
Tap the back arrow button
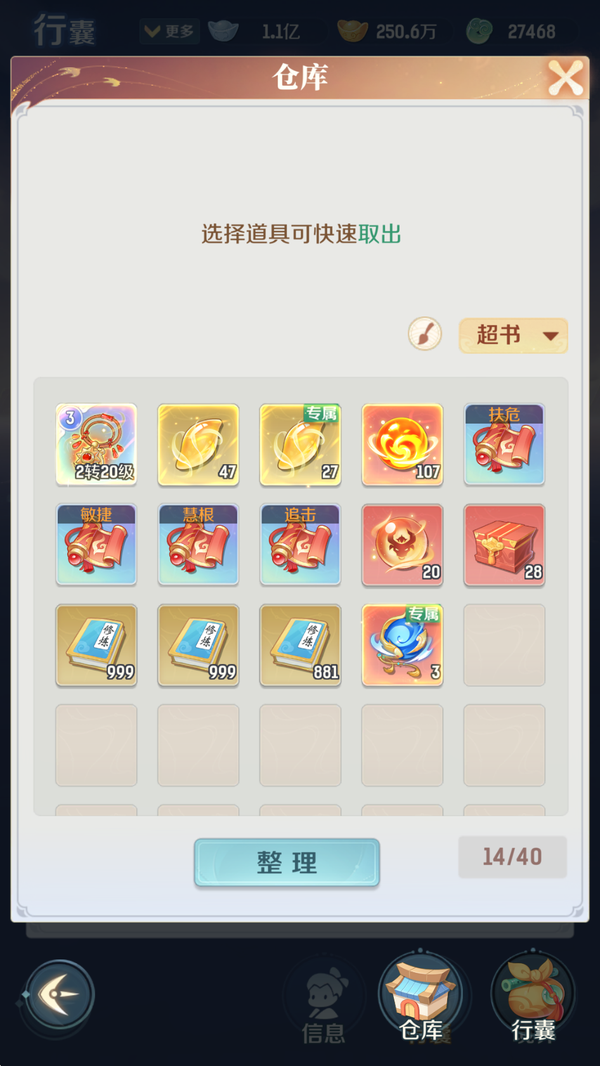tap(60, 995)
